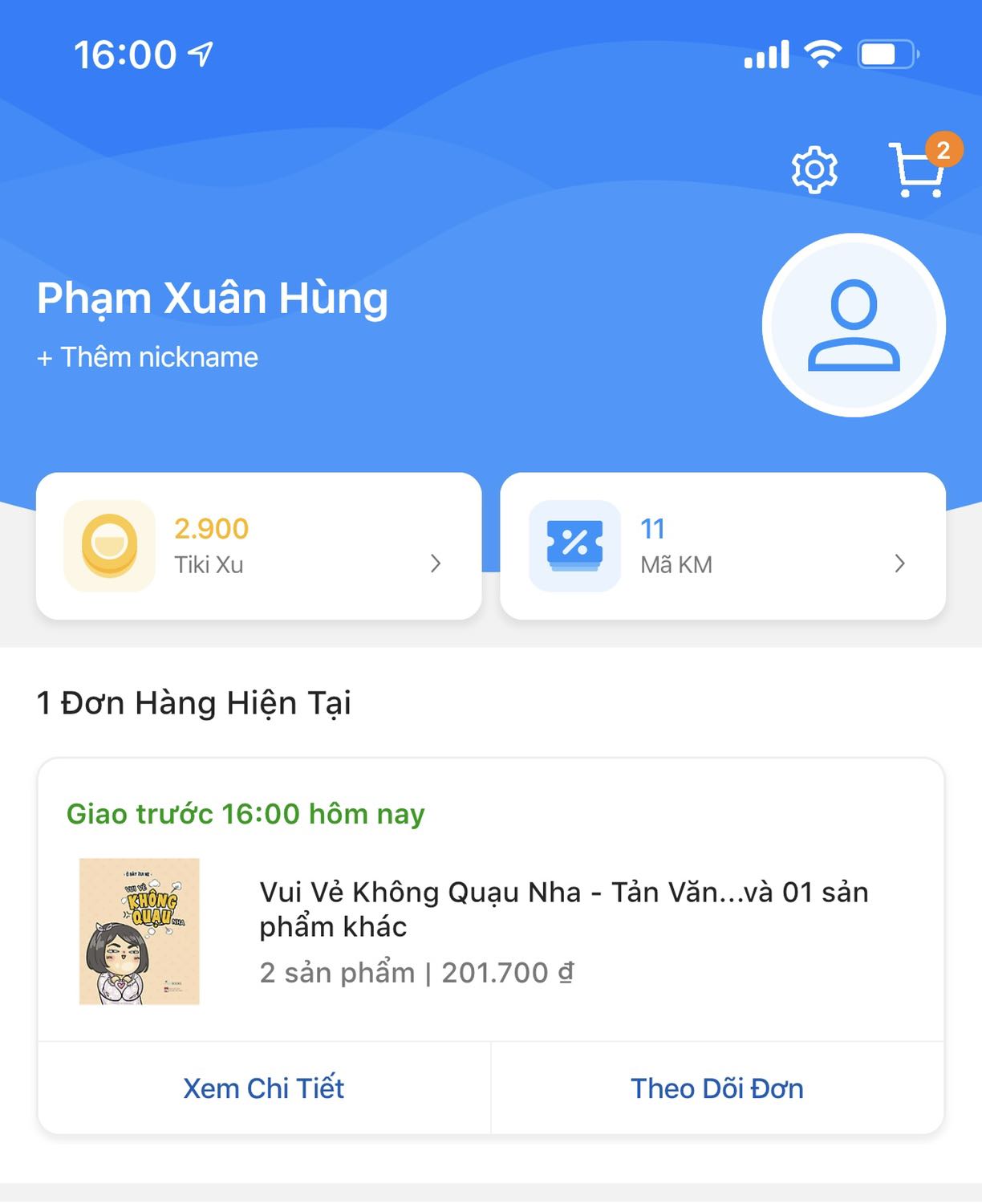The width and height of the screenshot is (982, 1204).
Task: View the 11 Mã KM promo codes
Action: [722, 546]
